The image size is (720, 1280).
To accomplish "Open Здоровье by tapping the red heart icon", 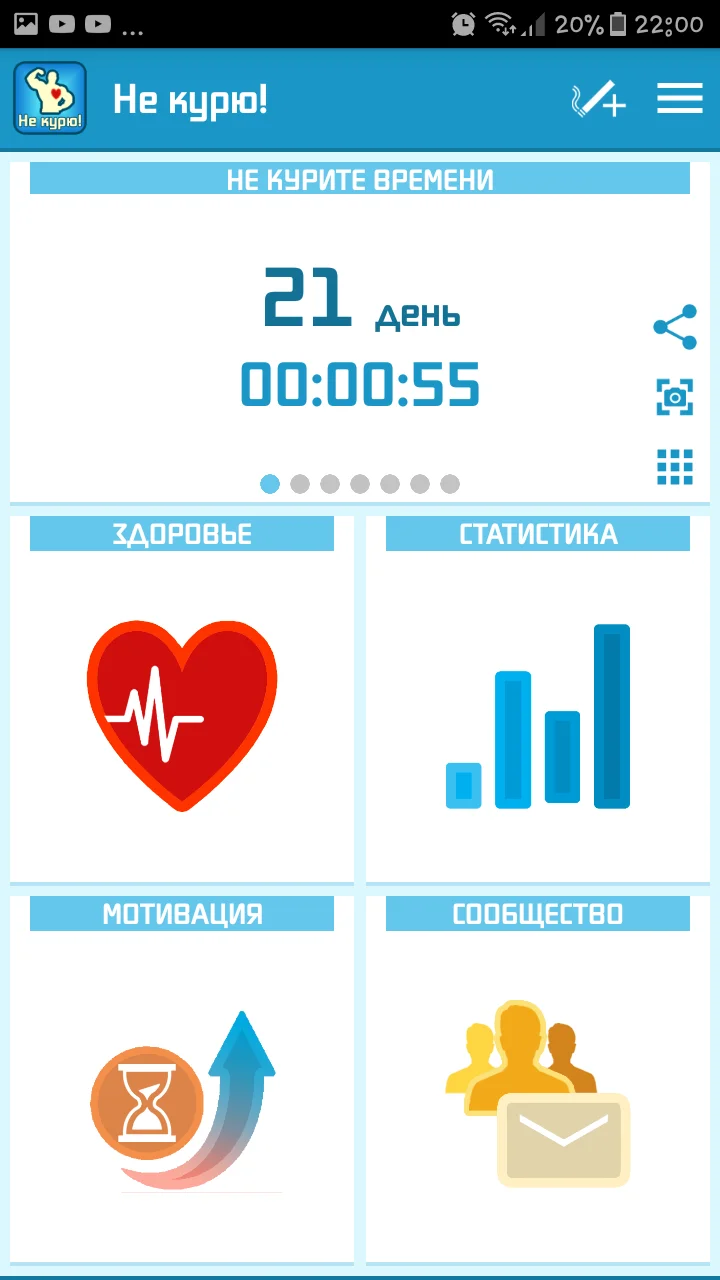I will pyautogui.click(x=181, y=714).
